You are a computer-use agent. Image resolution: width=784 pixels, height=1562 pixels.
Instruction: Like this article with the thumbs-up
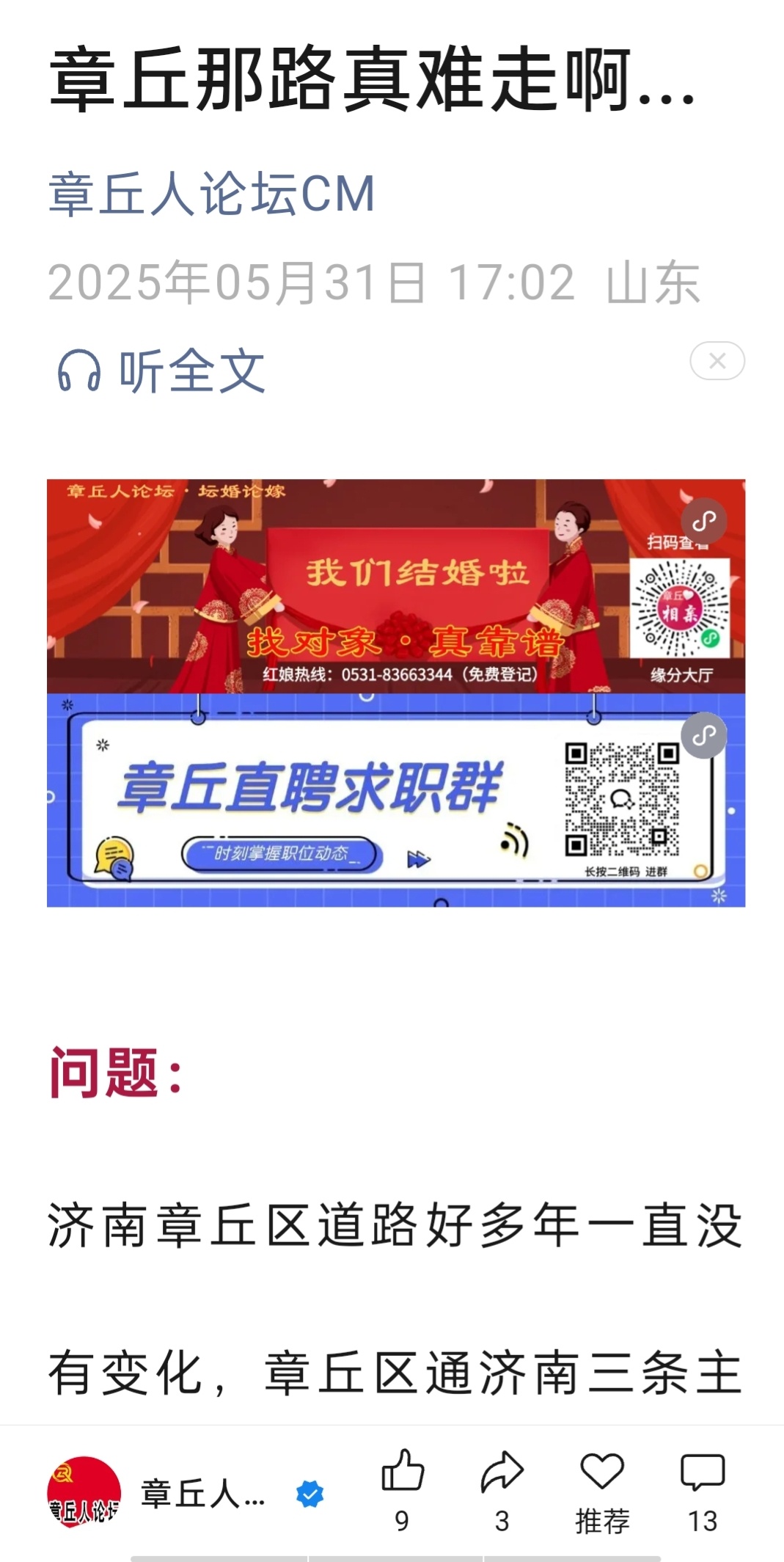(x=402, y=1488)
